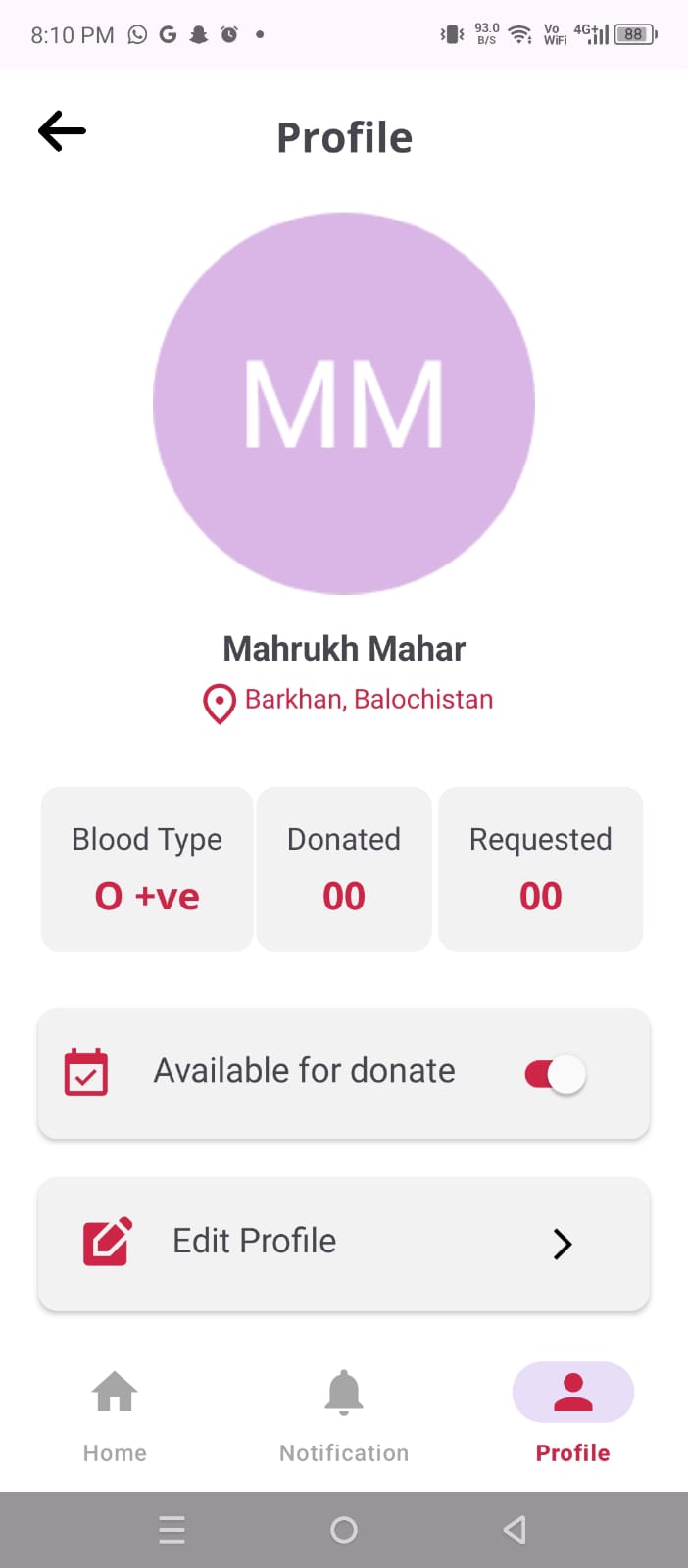Switch to the Home tab

(115, 1414)
